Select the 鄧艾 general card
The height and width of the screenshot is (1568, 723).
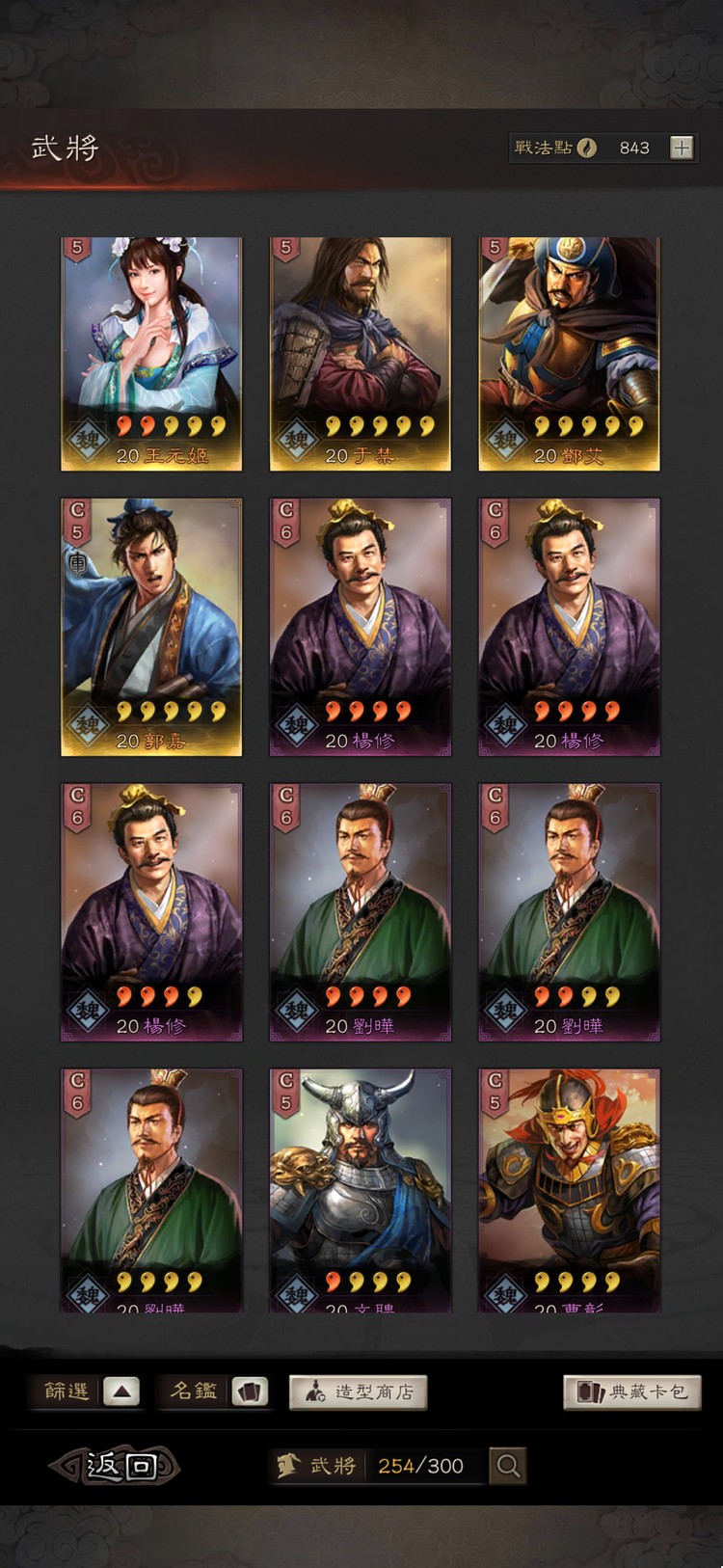[569, 353]
